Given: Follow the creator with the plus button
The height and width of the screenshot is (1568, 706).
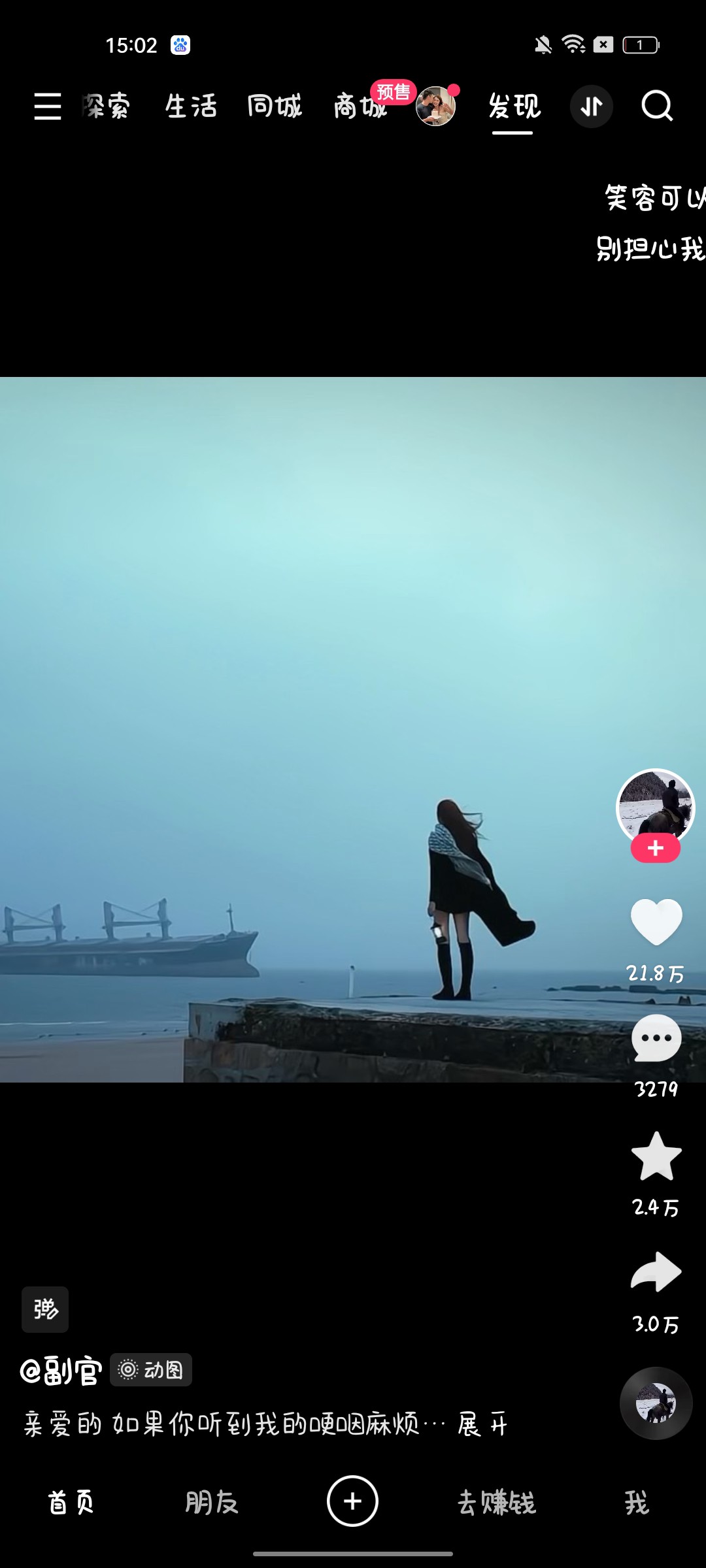Looking at the screenshot, I should (656, 848).
